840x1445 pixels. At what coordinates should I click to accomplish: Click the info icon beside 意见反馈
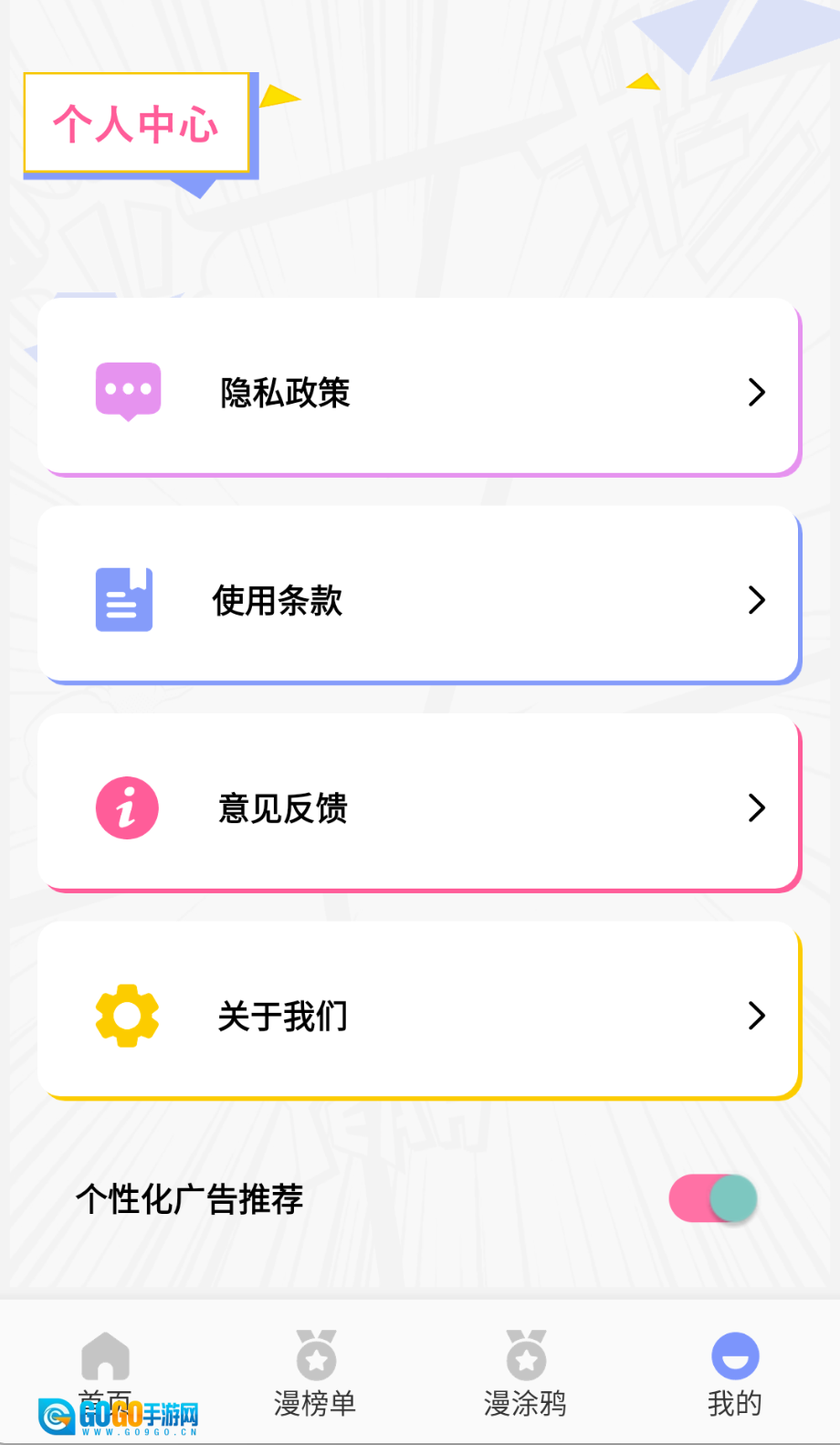point(127,807)
